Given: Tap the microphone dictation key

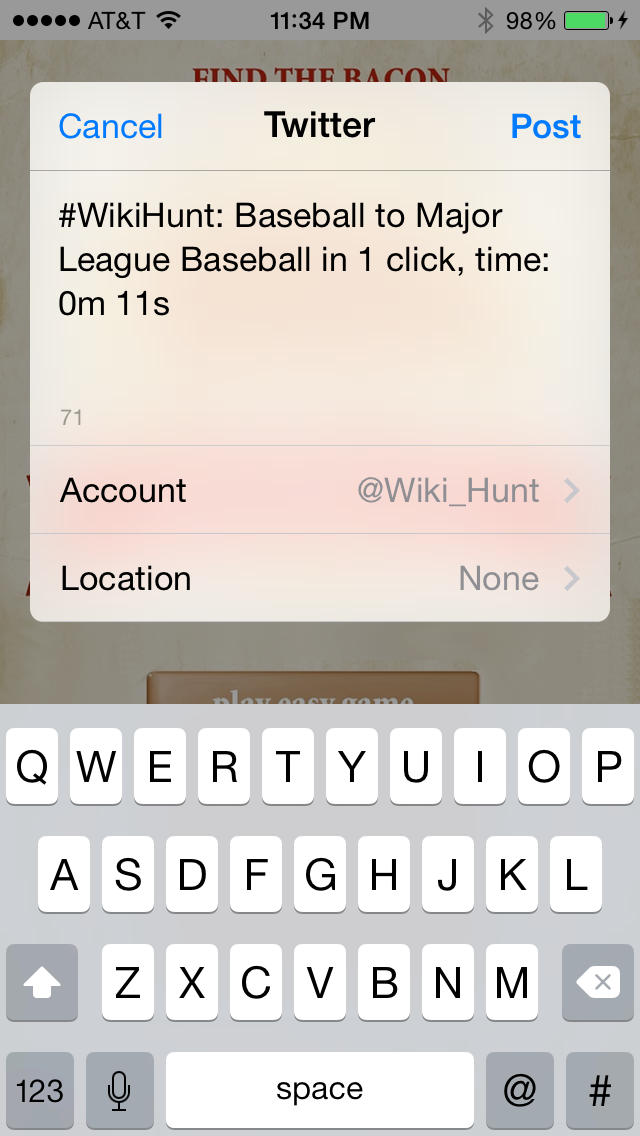Looking at the screenshot, I should 120,1089.
